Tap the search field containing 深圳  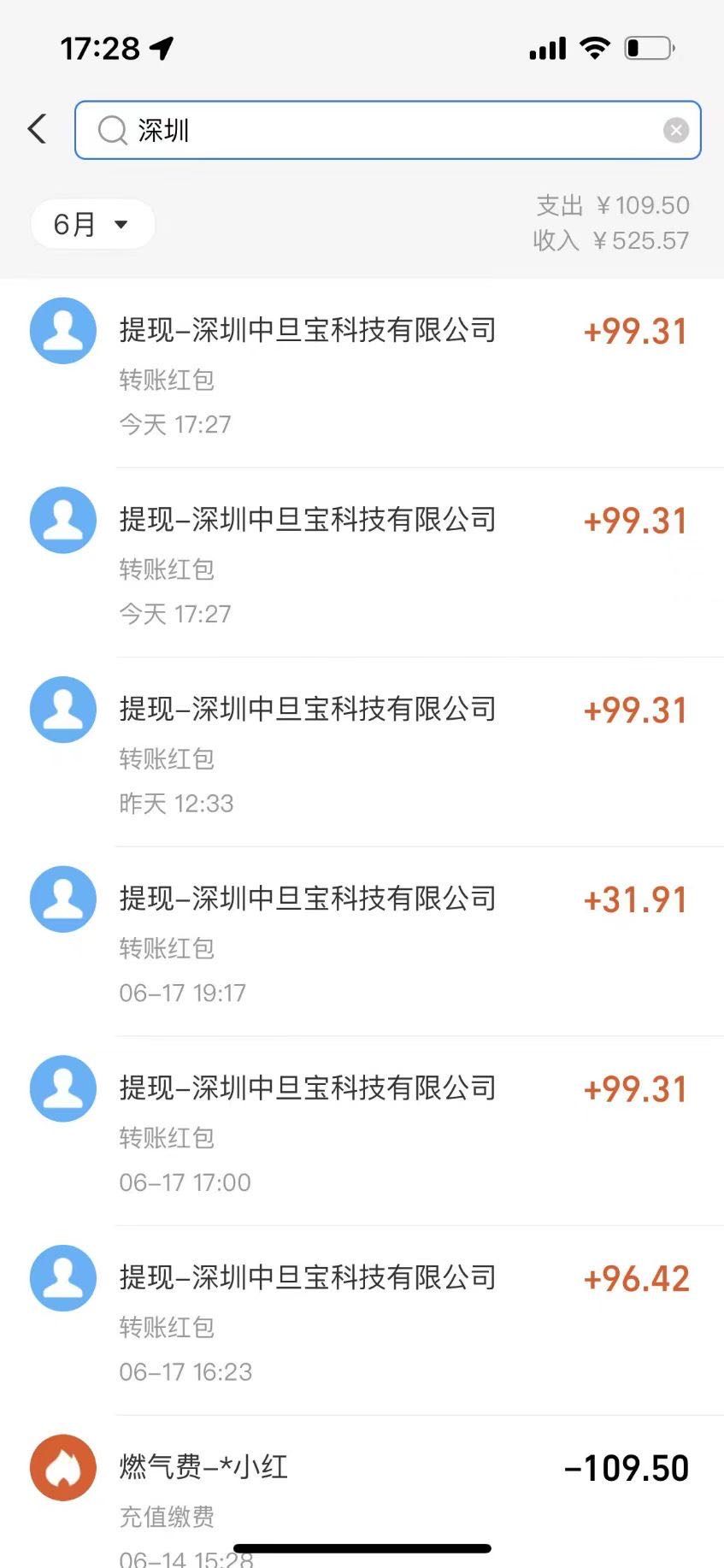pyautogui.click(x=385, y=130)
